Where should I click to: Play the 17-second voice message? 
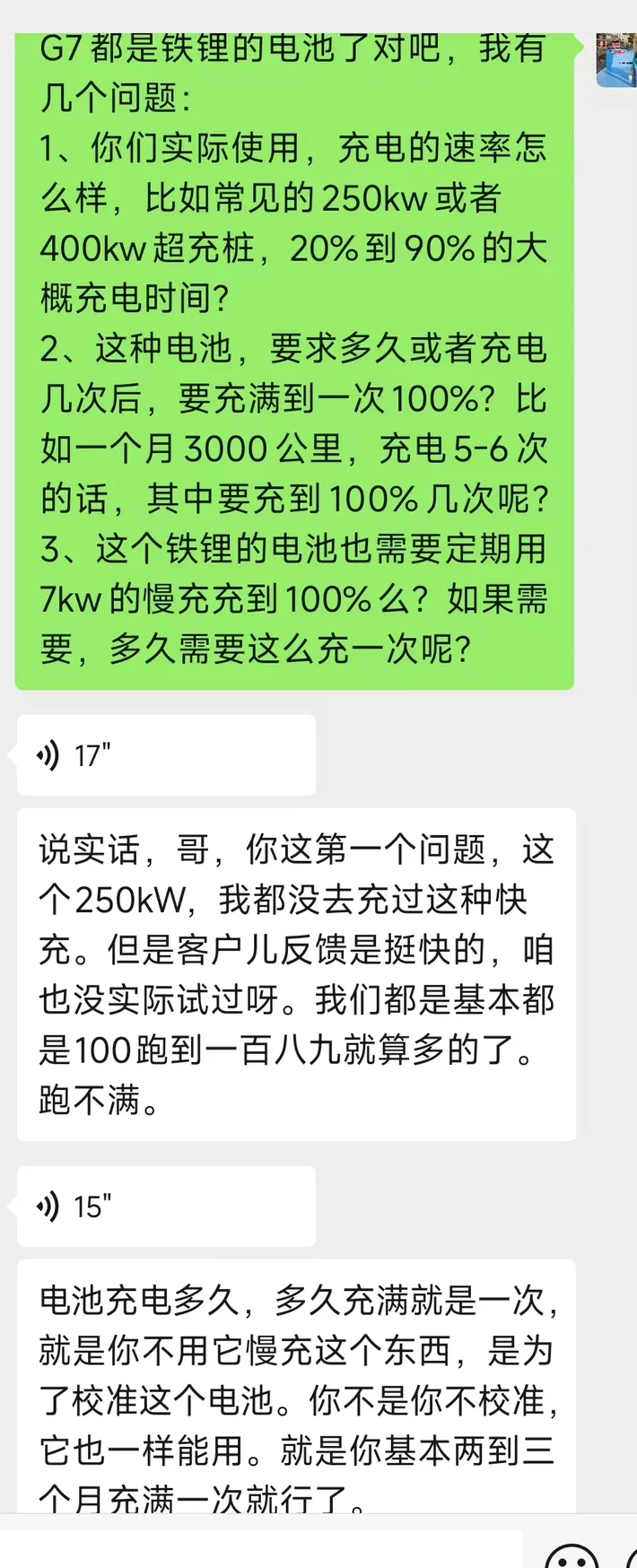166,755
